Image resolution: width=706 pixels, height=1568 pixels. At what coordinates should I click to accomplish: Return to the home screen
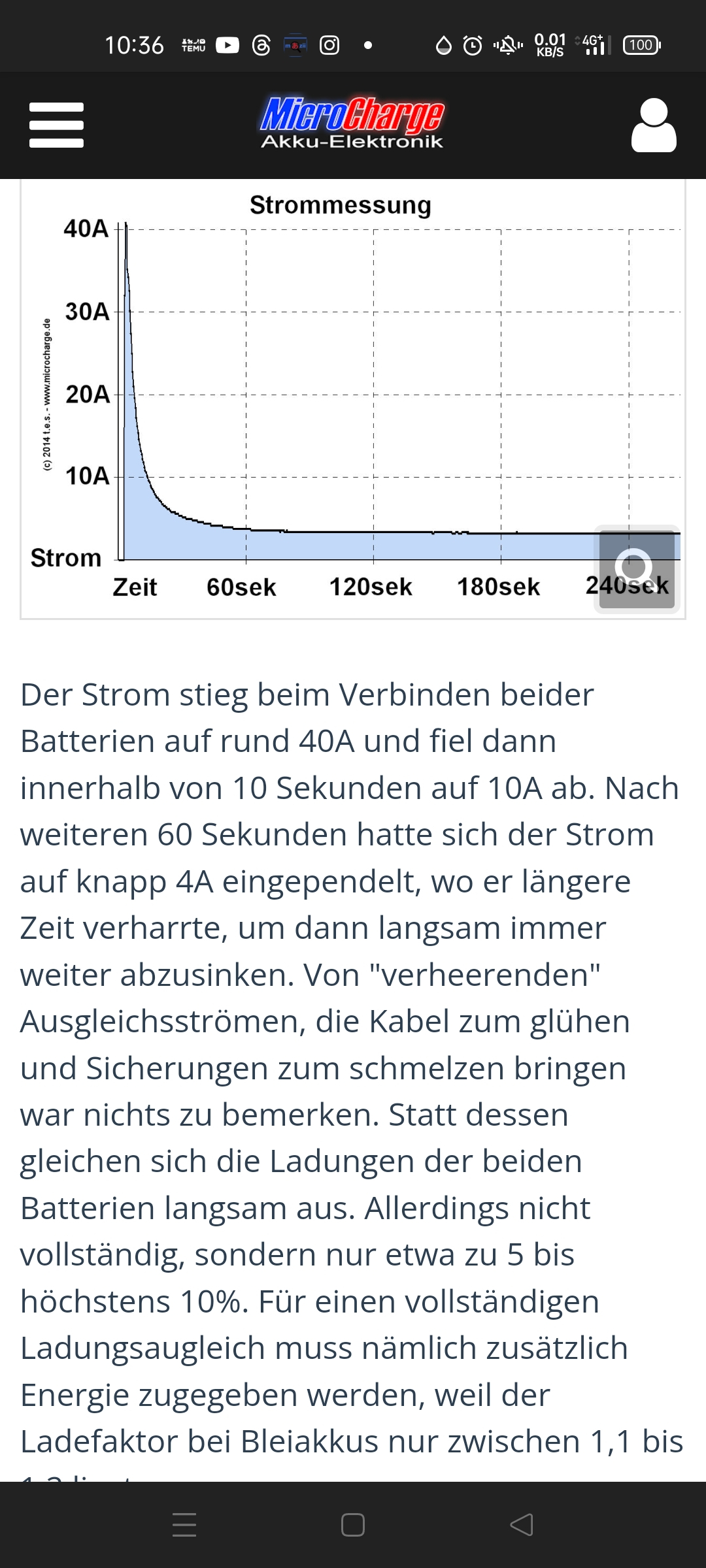click(353, 1525)
